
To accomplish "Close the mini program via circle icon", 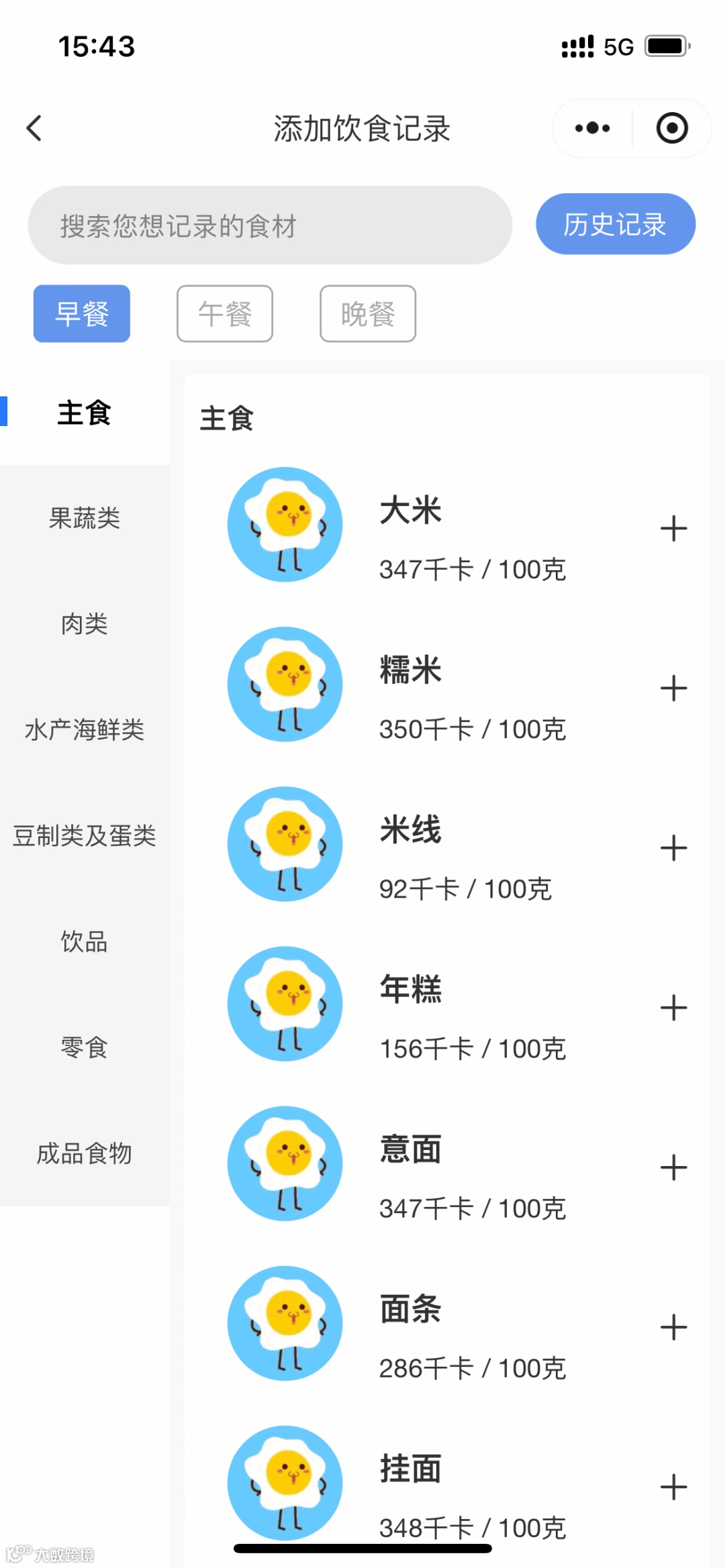I will tap(672, 128).
